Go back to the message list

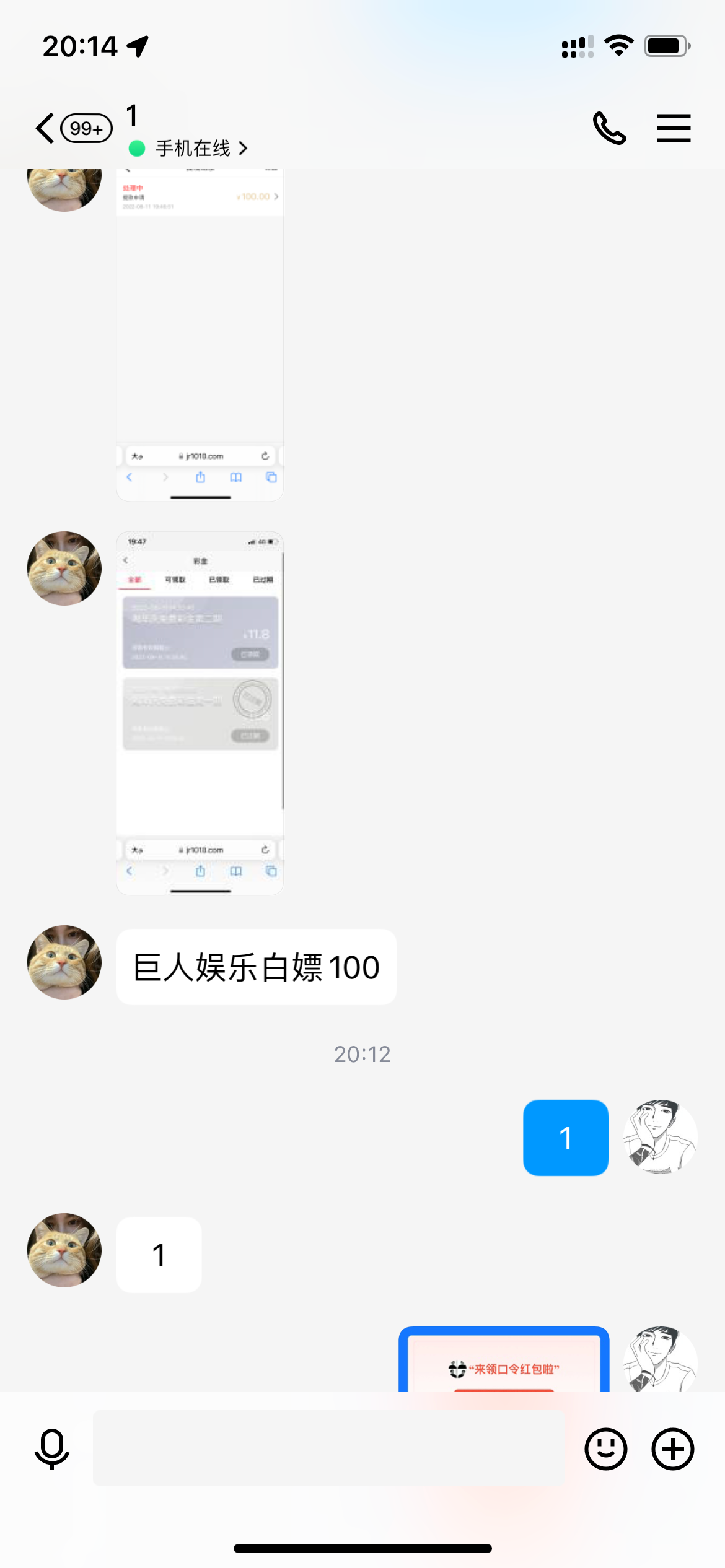pyautogui.click(x=46, y=128)
